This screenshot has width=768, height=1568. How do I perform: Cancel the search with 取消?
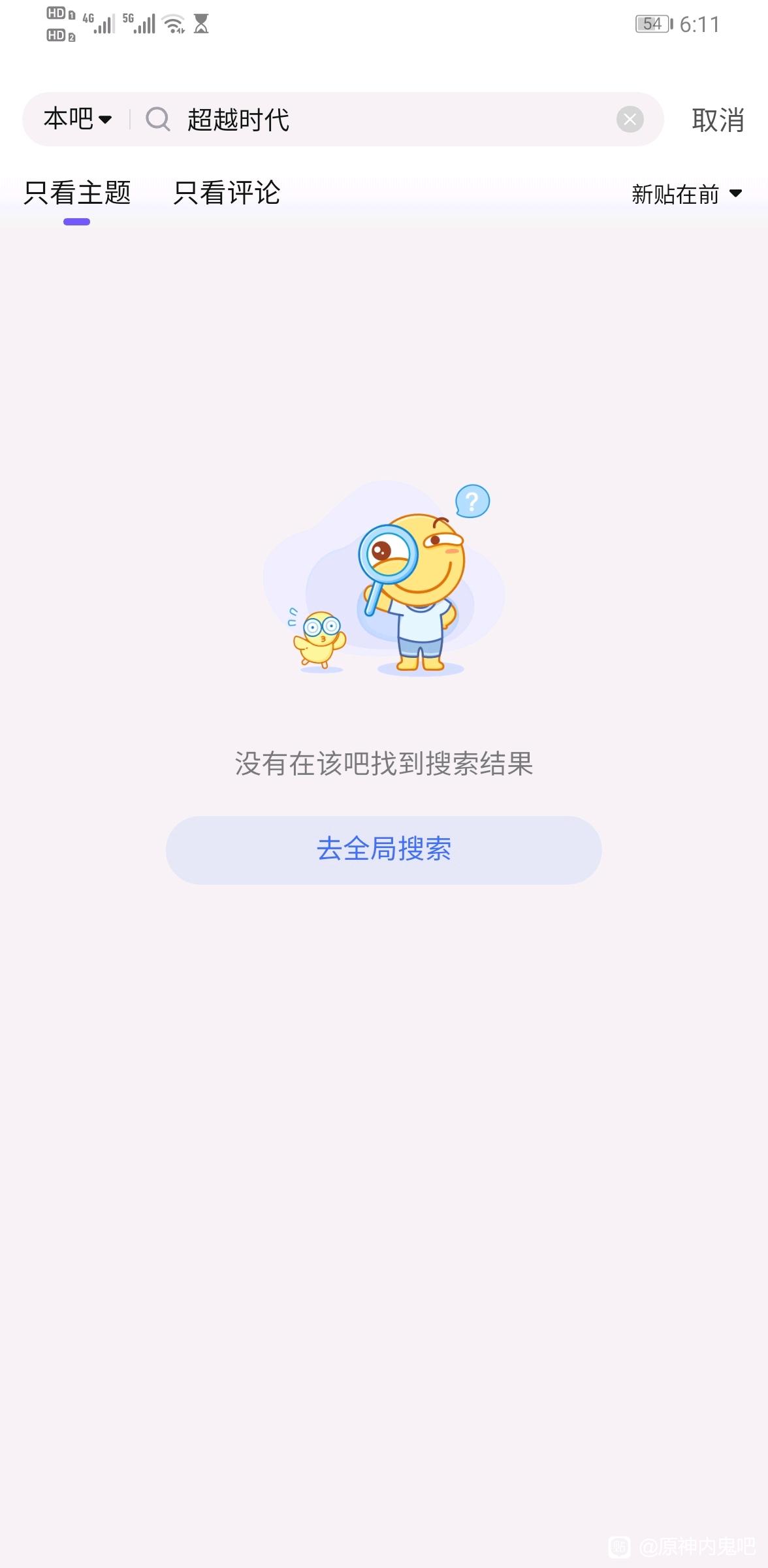717,120
